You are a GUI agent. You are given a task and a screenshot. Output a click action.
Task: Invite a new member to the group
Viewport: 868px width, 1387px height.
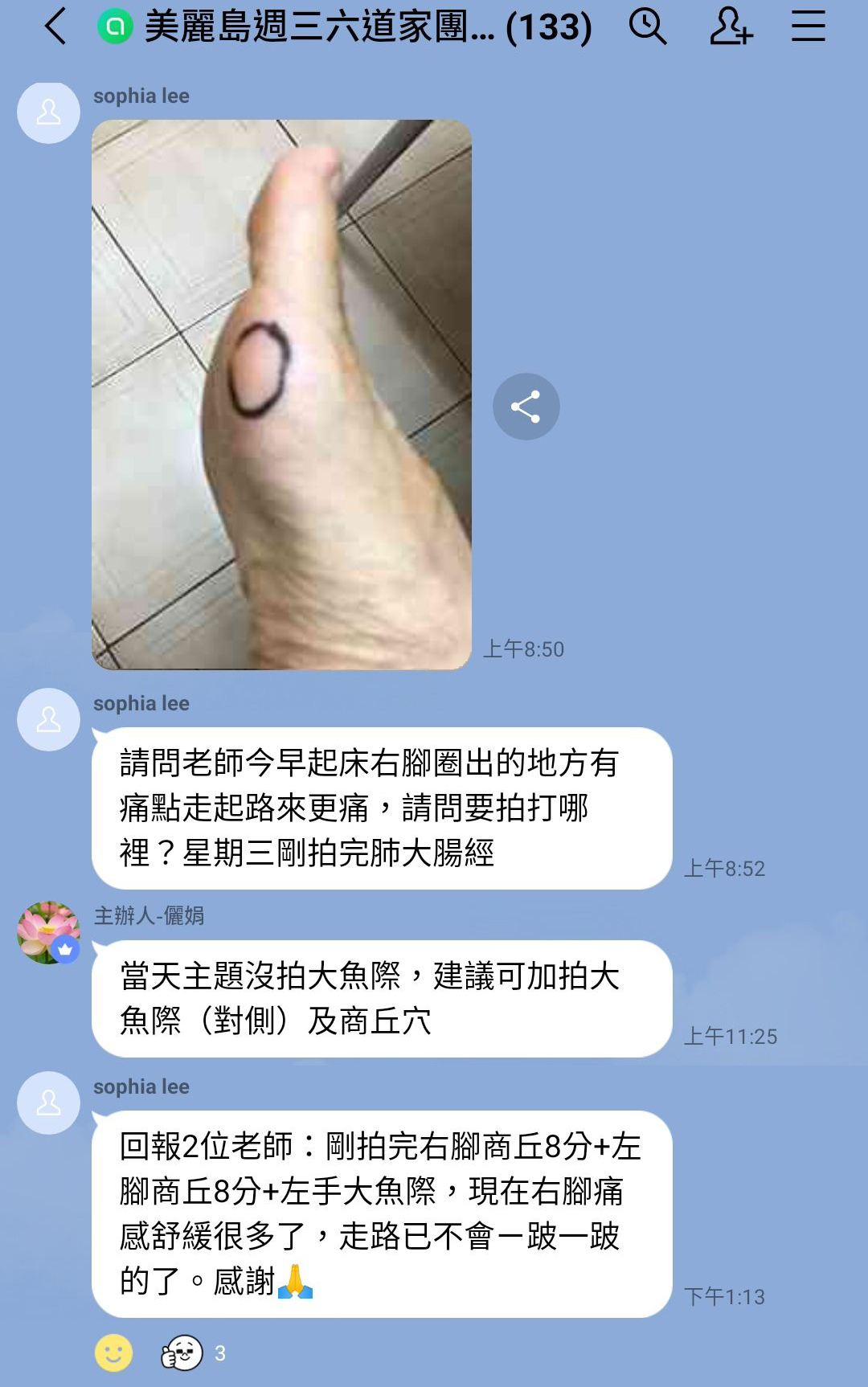[x=730, y=27]
